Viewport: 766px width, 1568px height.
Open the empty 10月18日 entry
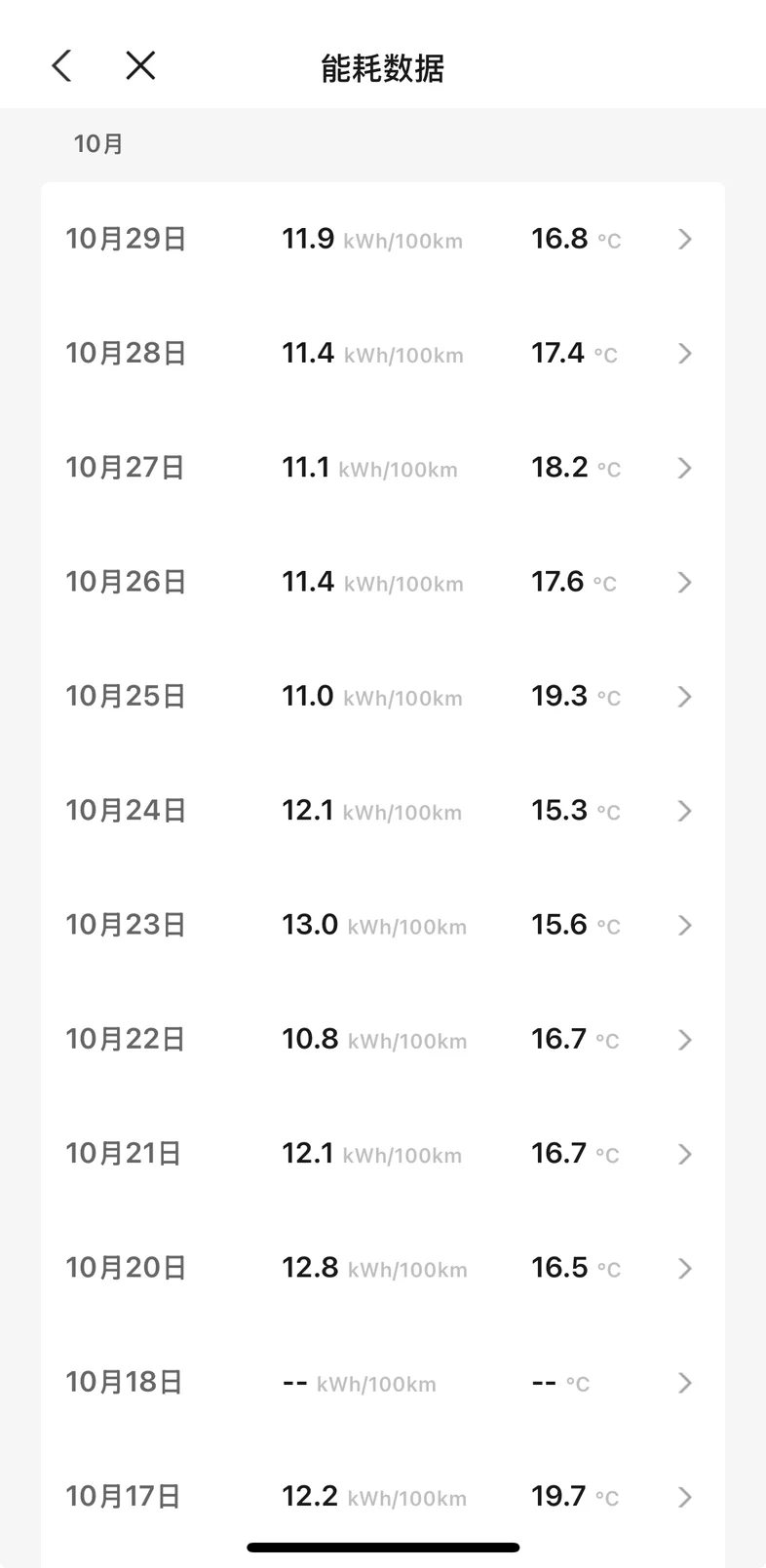point(383,1382)
